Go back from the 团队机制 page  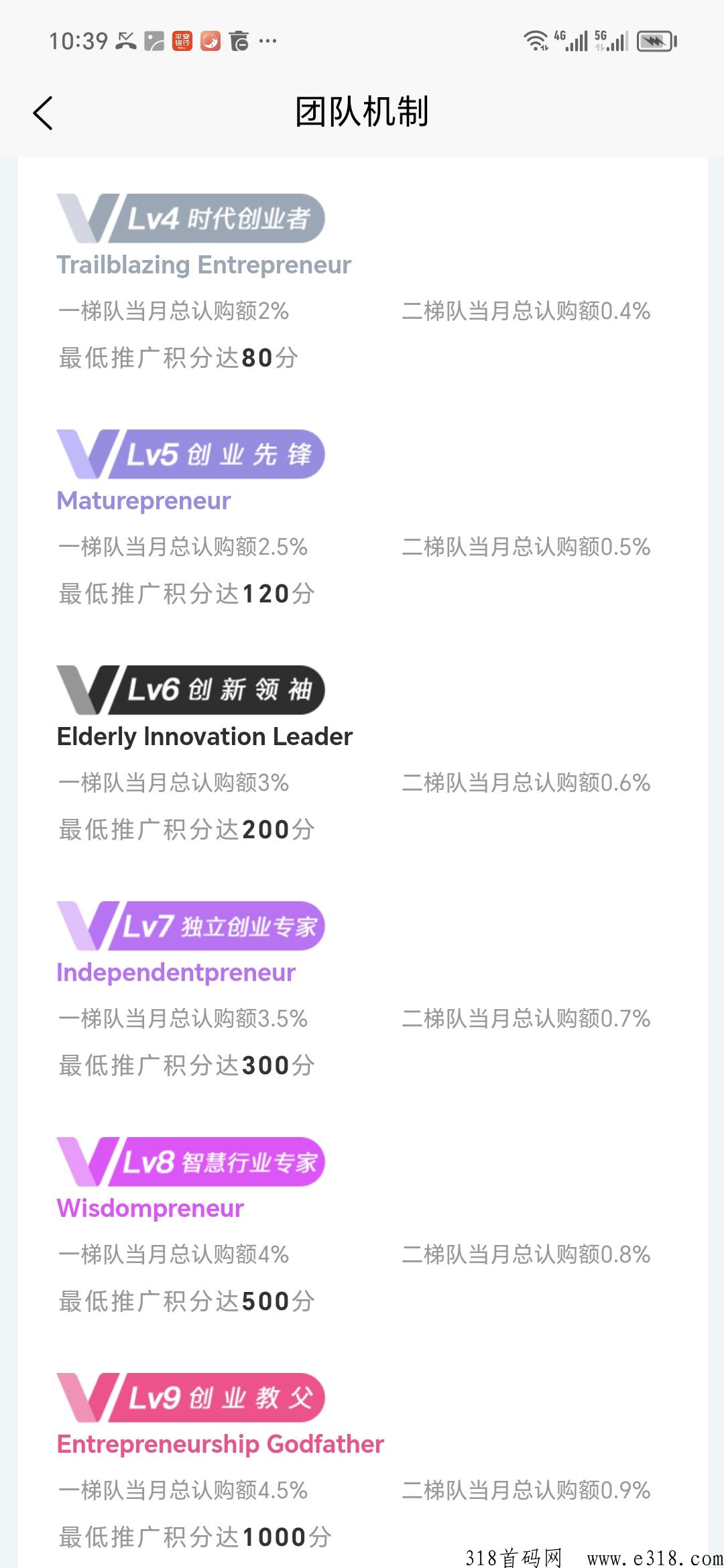click(x=43, y=113)
